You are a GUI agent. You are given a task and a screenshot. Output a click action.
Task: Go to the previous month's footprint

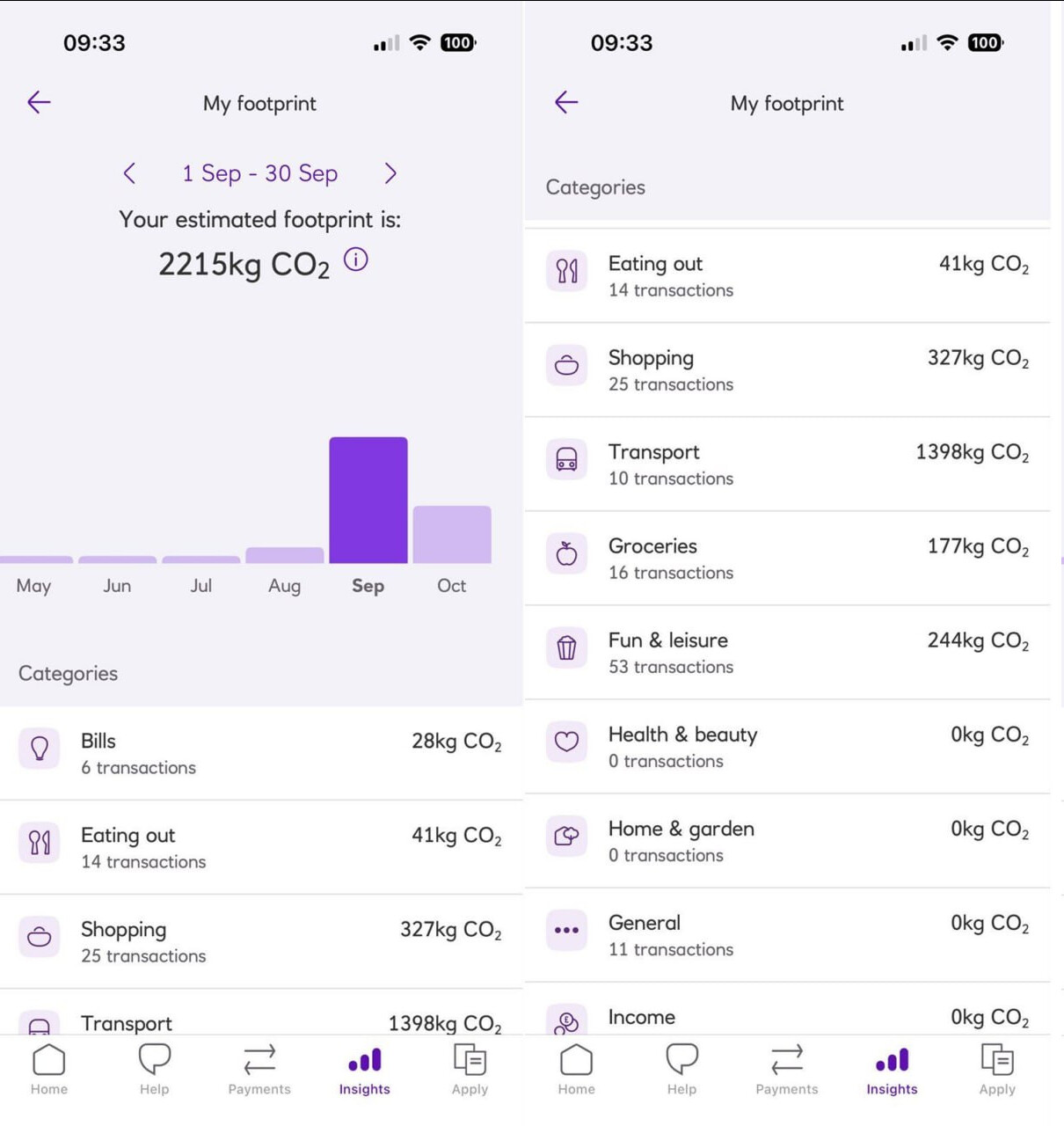[x=130, y=173]
